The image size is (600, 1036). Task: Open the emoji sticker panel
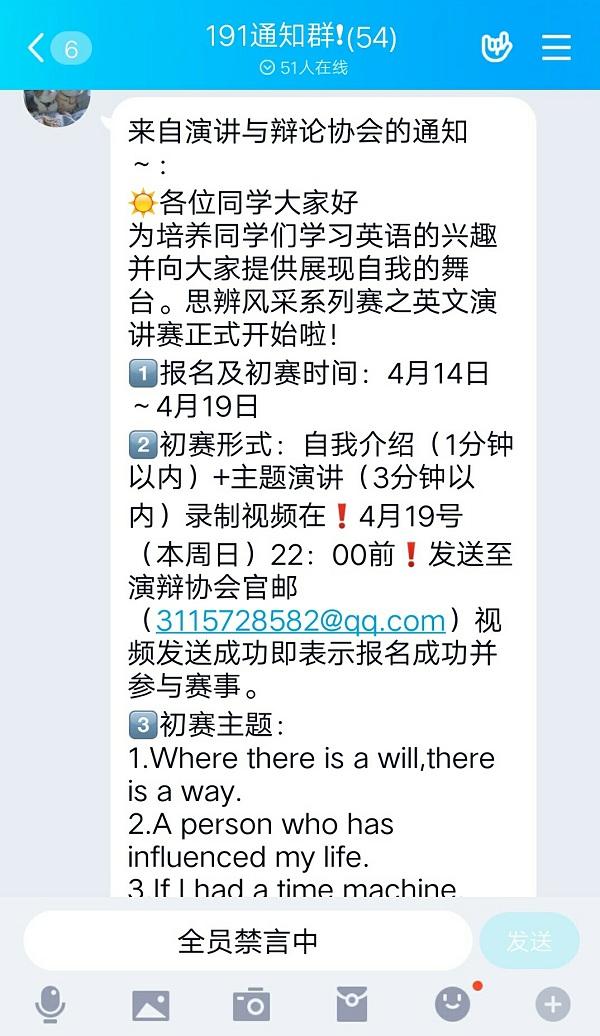point(453,1003)
